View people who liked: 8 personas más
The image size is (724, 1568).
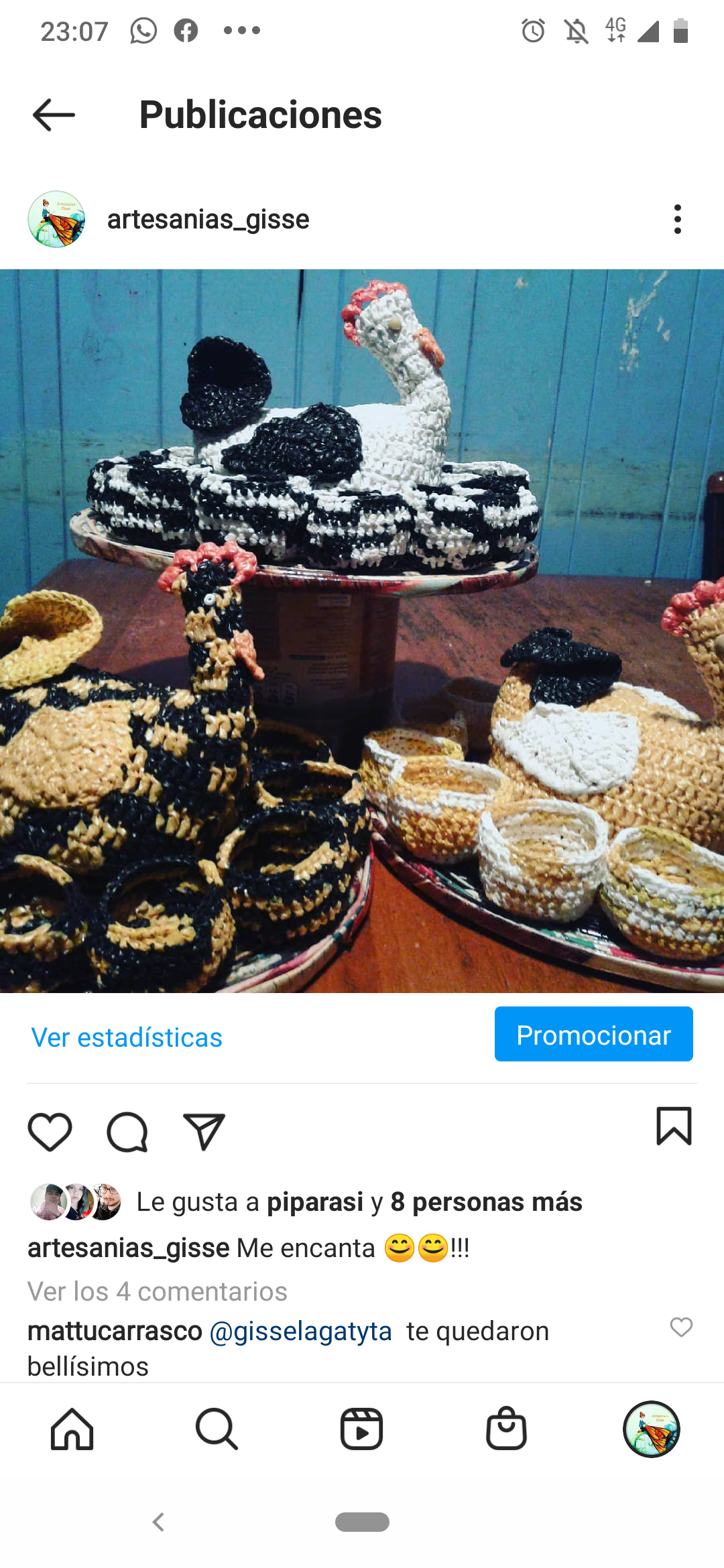(x=486, y=1202)
